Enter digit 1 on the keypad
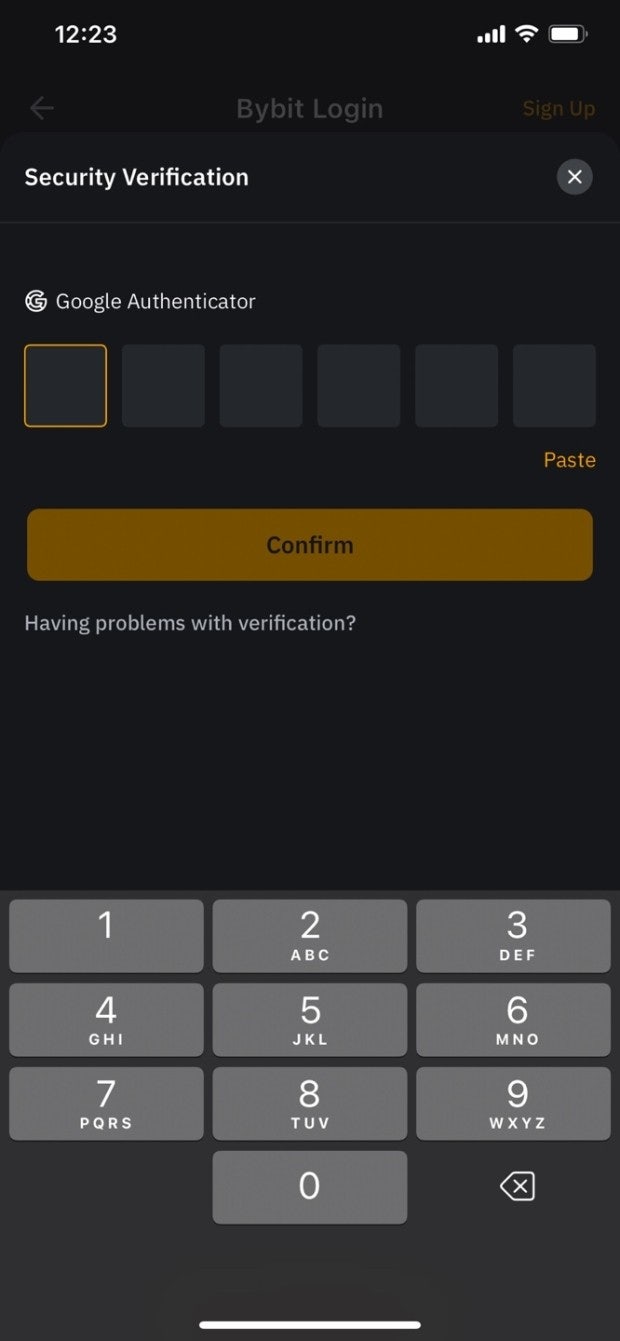The height and width of the screenshot is (1341, 620). point(106,936)
